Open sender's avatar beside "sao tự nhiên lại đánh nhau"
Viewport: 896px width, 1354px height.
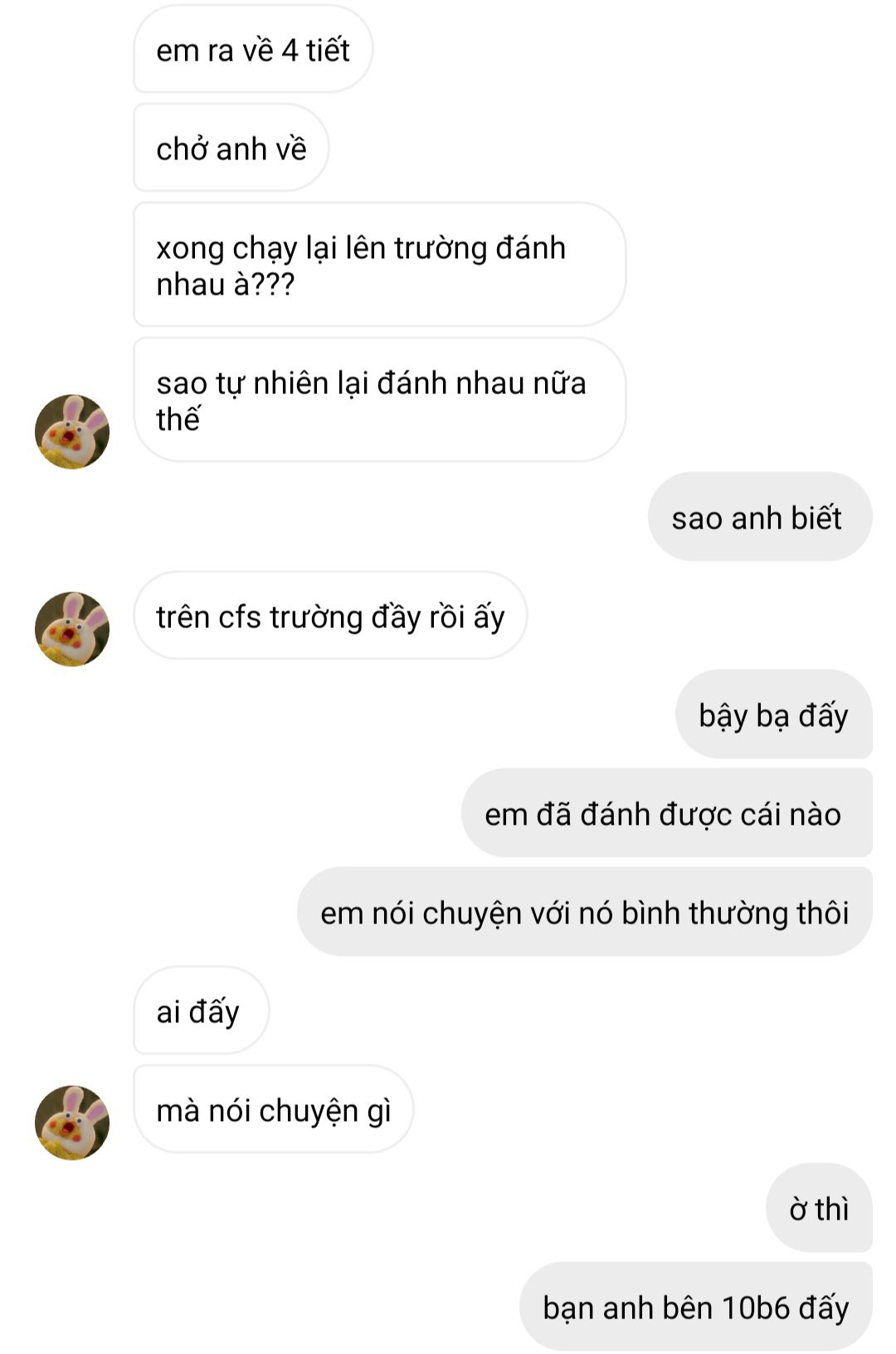[x=72, y=431]
